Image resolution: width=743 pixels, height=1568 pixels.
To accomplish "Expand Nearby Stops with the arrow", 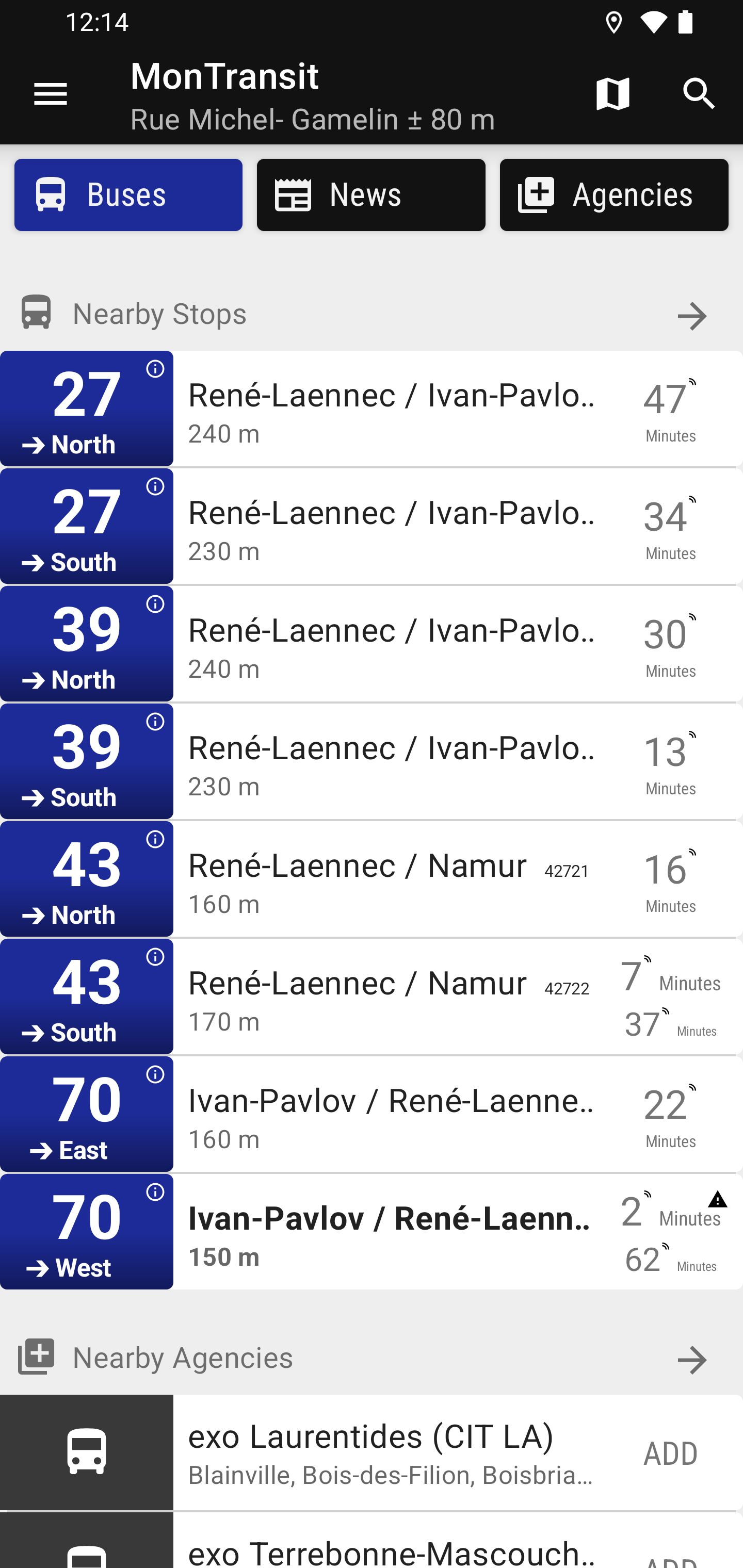I will pyautogui.click(x=692, y=316).
